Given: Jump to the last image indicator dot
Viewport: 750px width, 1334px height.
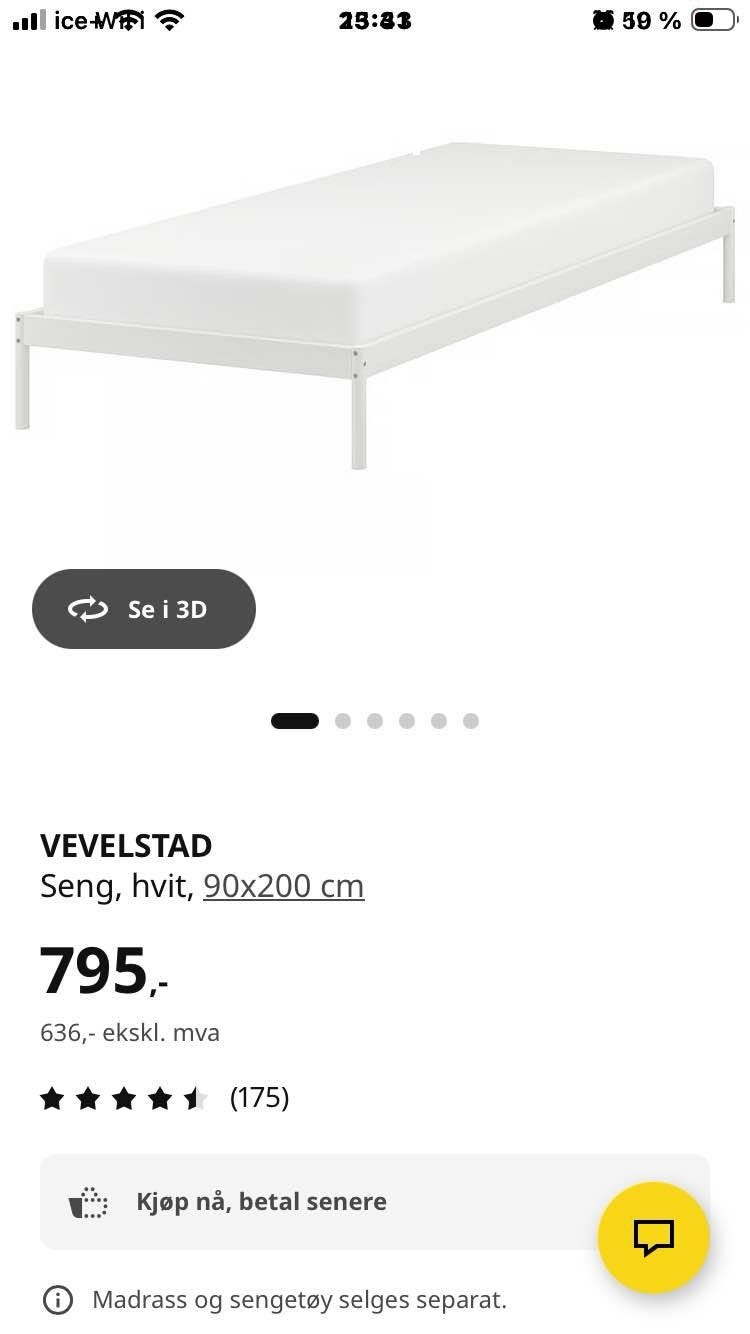Looking at the screenshot, I should 471,721.
